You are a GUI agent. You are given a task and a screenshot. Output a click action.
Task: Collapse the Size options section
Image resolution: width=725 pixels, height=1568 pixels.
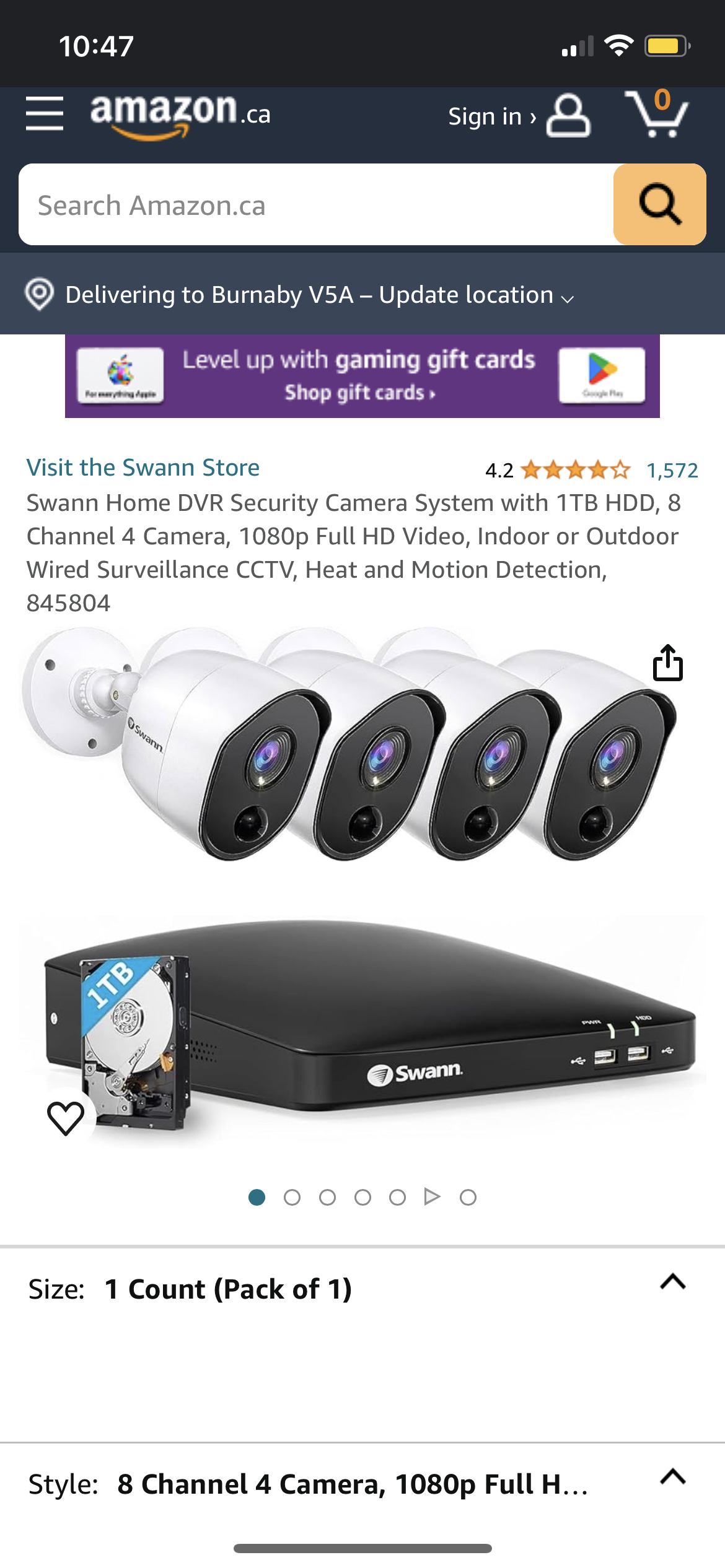click(672, 1281)
